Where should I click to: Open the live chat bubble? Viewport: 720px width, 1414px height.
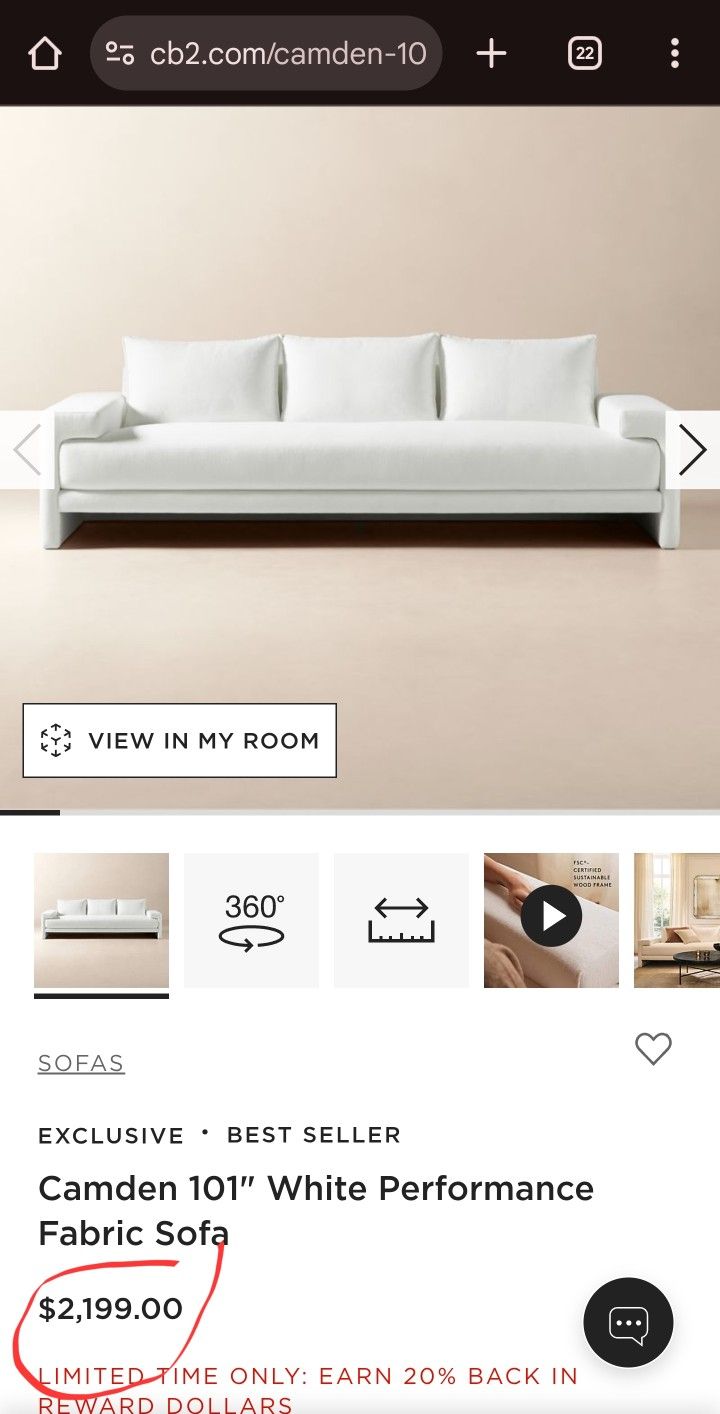point(628,1323)
